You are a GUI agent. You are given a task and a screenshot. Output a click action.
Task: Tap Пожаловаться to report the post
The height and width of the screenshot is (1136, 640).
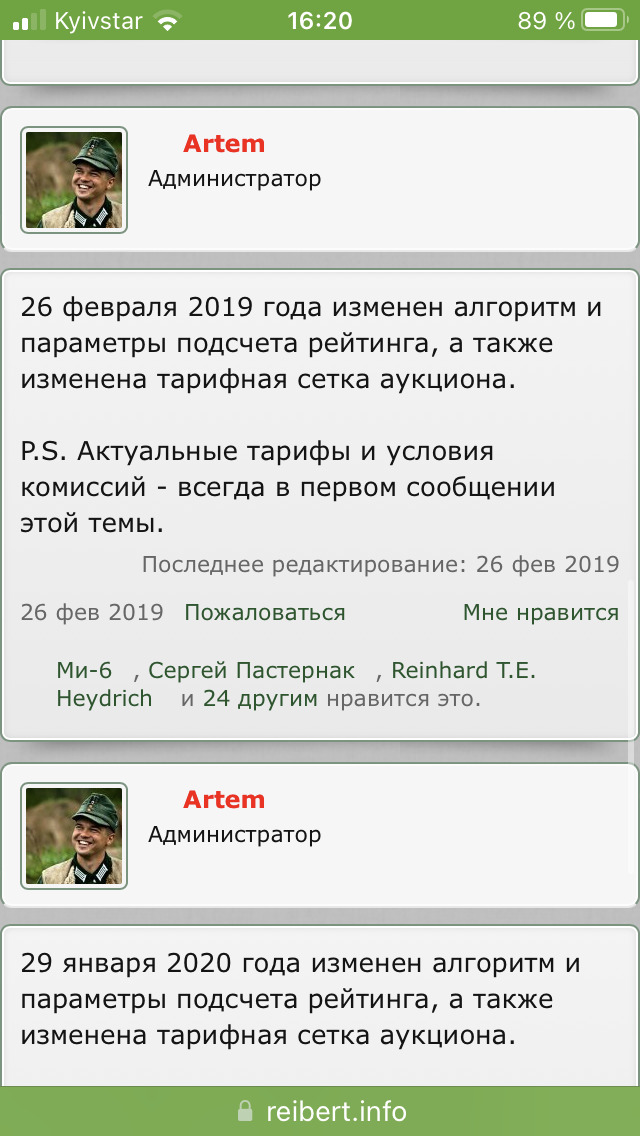tap(265, 613)
